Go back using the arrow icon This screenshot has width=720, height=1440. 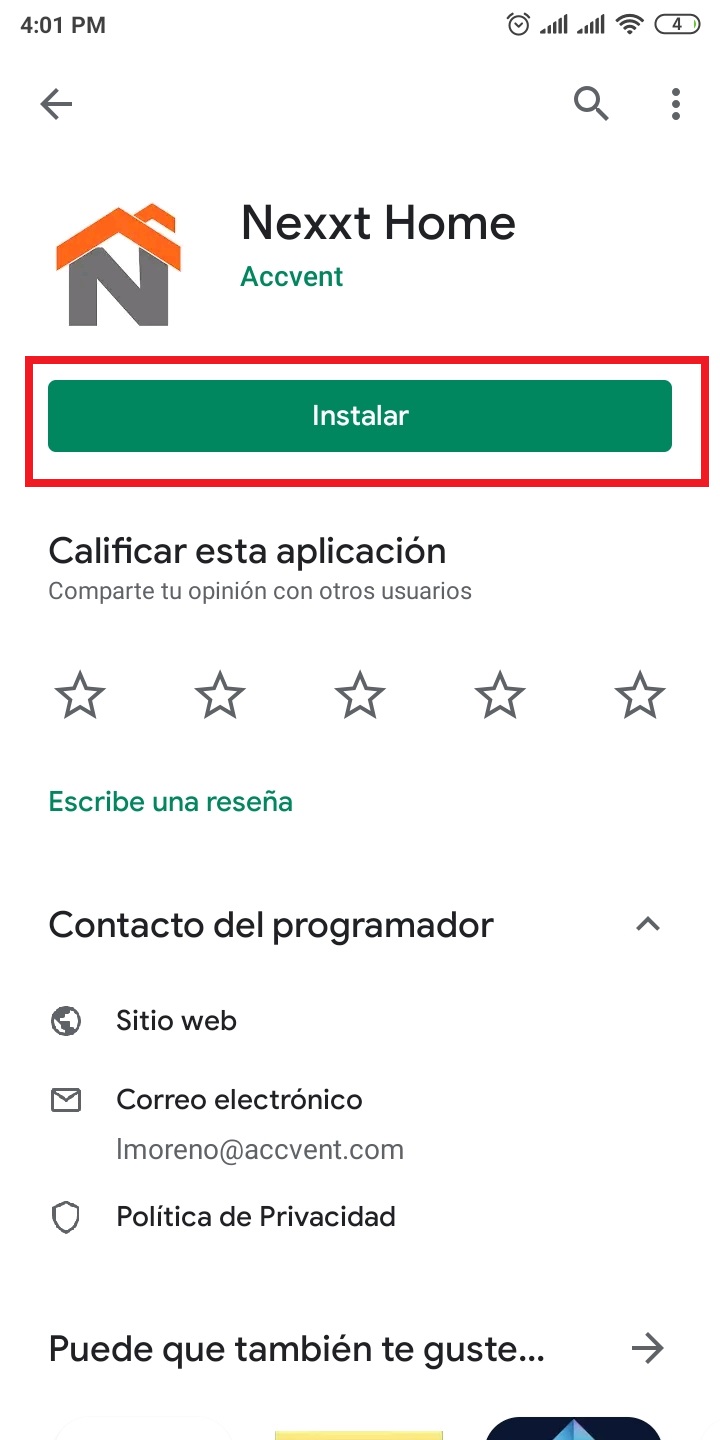[56, 104]
